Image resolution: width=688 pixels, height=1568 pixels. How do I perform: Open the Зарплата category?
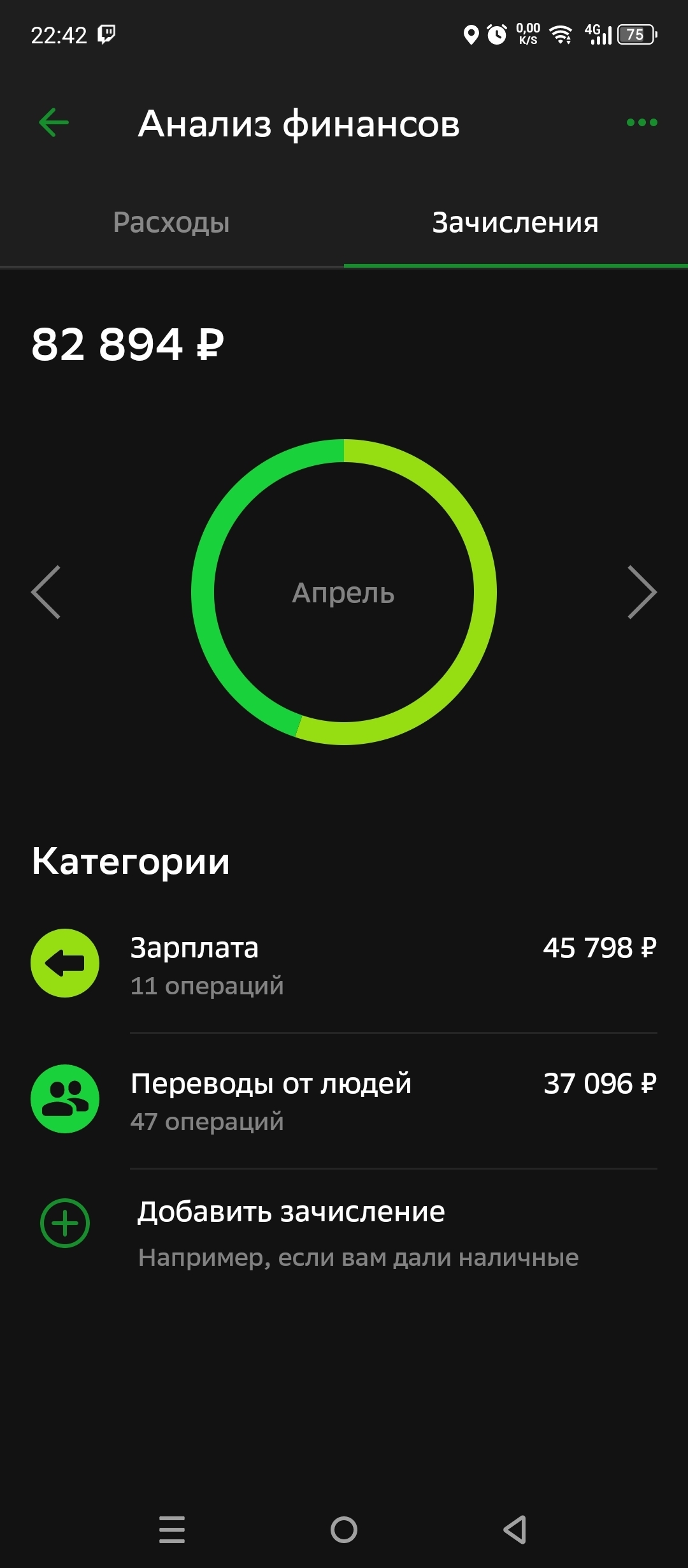click(344, 965)
